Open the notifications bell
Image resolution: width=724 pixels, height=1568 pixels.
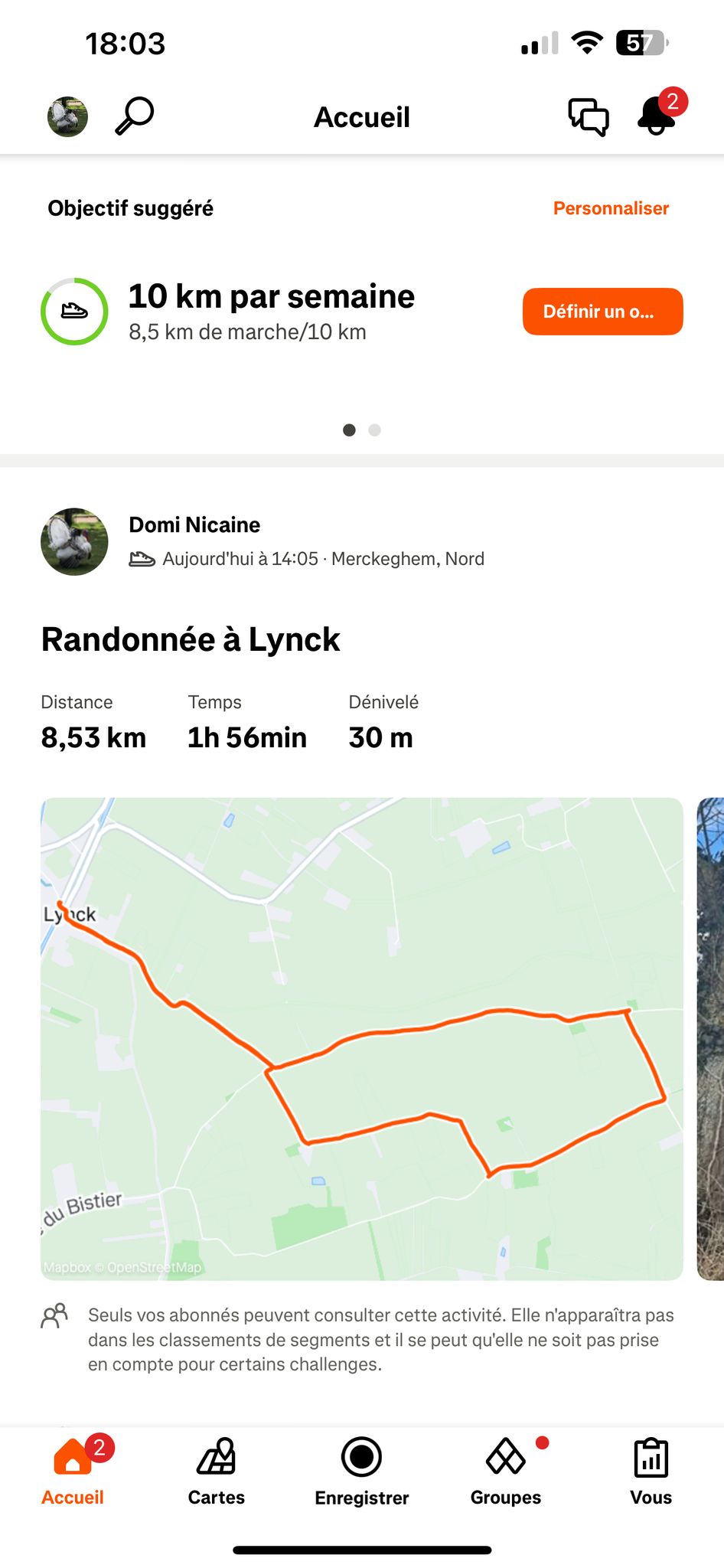tap(657, 116)
